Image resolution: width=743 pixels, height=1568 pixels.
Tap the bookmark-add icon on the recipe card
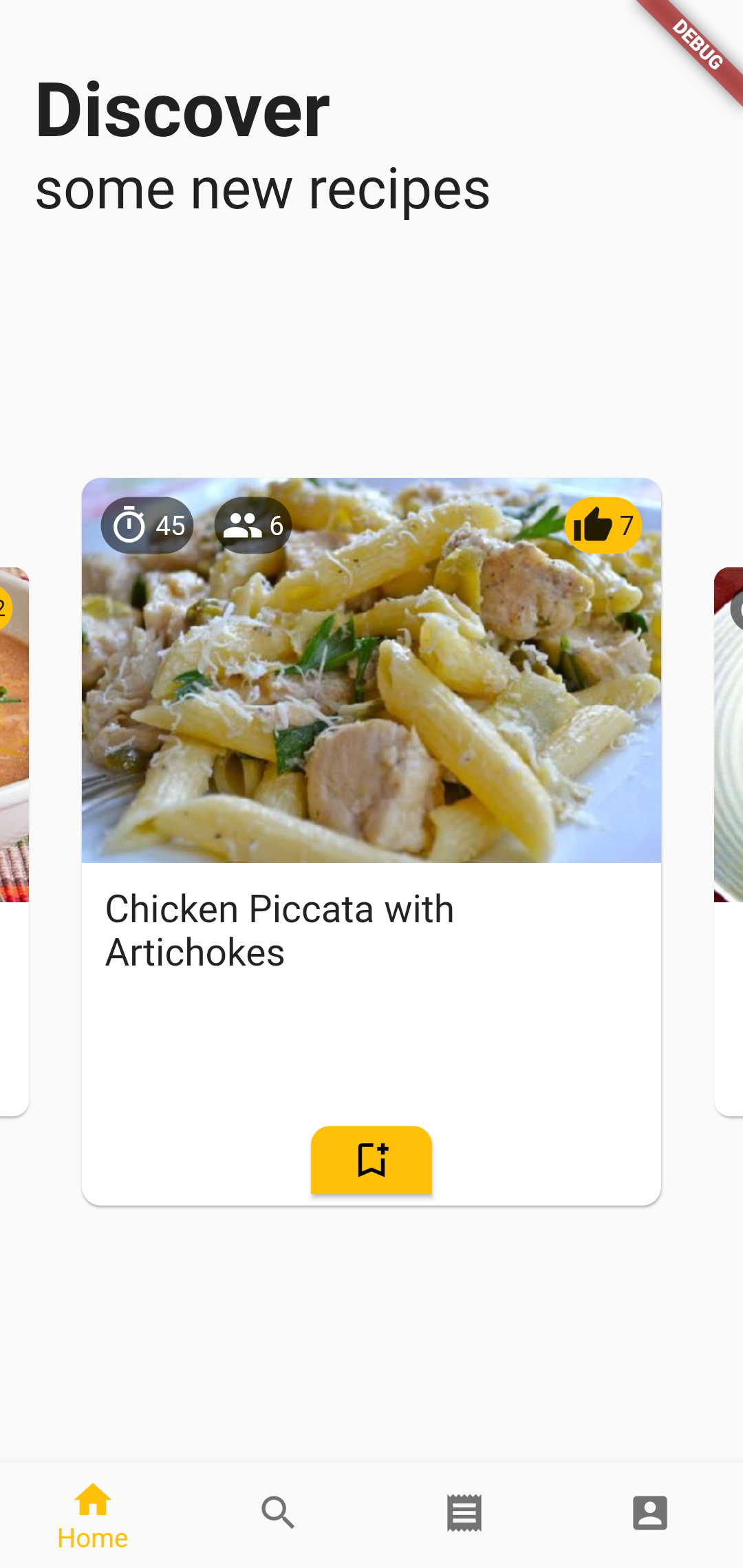click(371, 1160)
